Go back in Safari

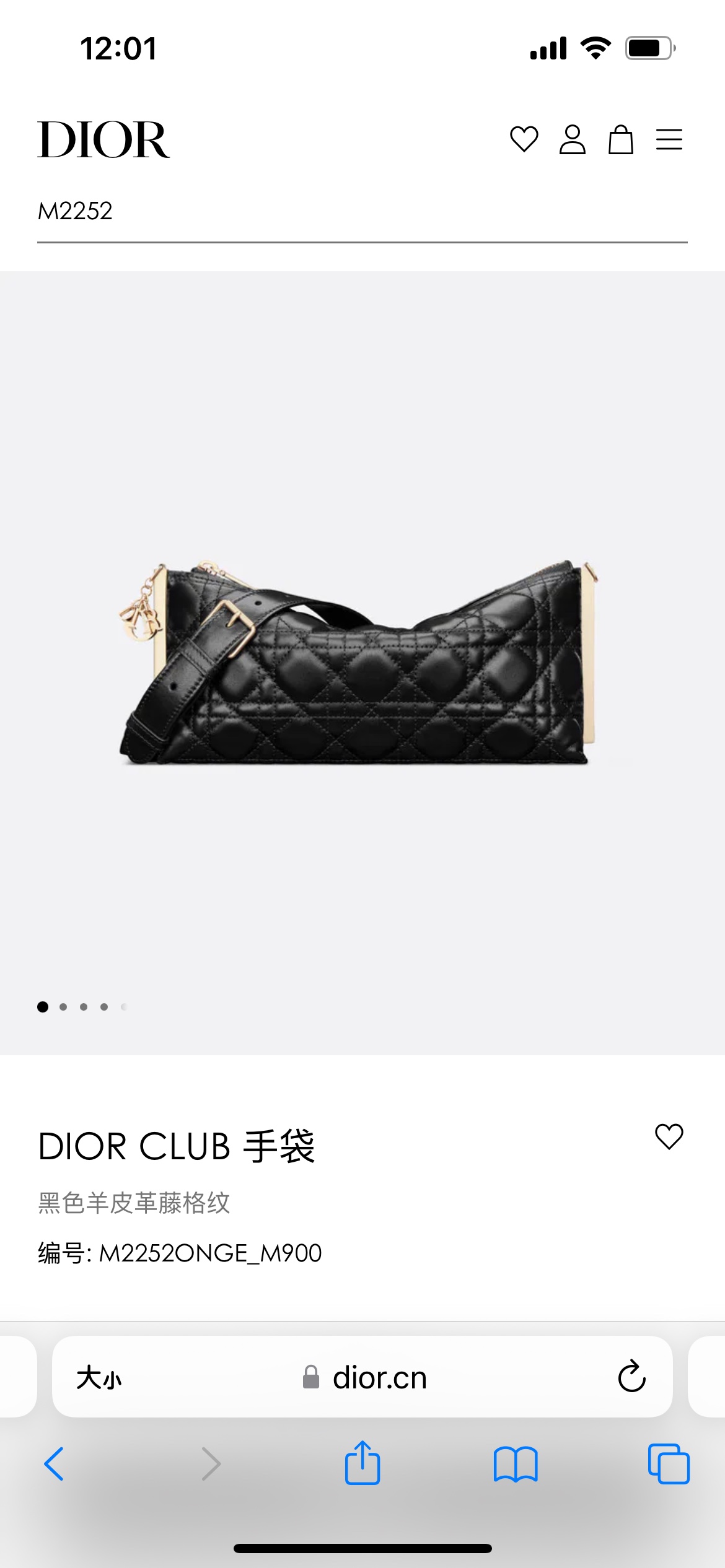point(55,1464)
